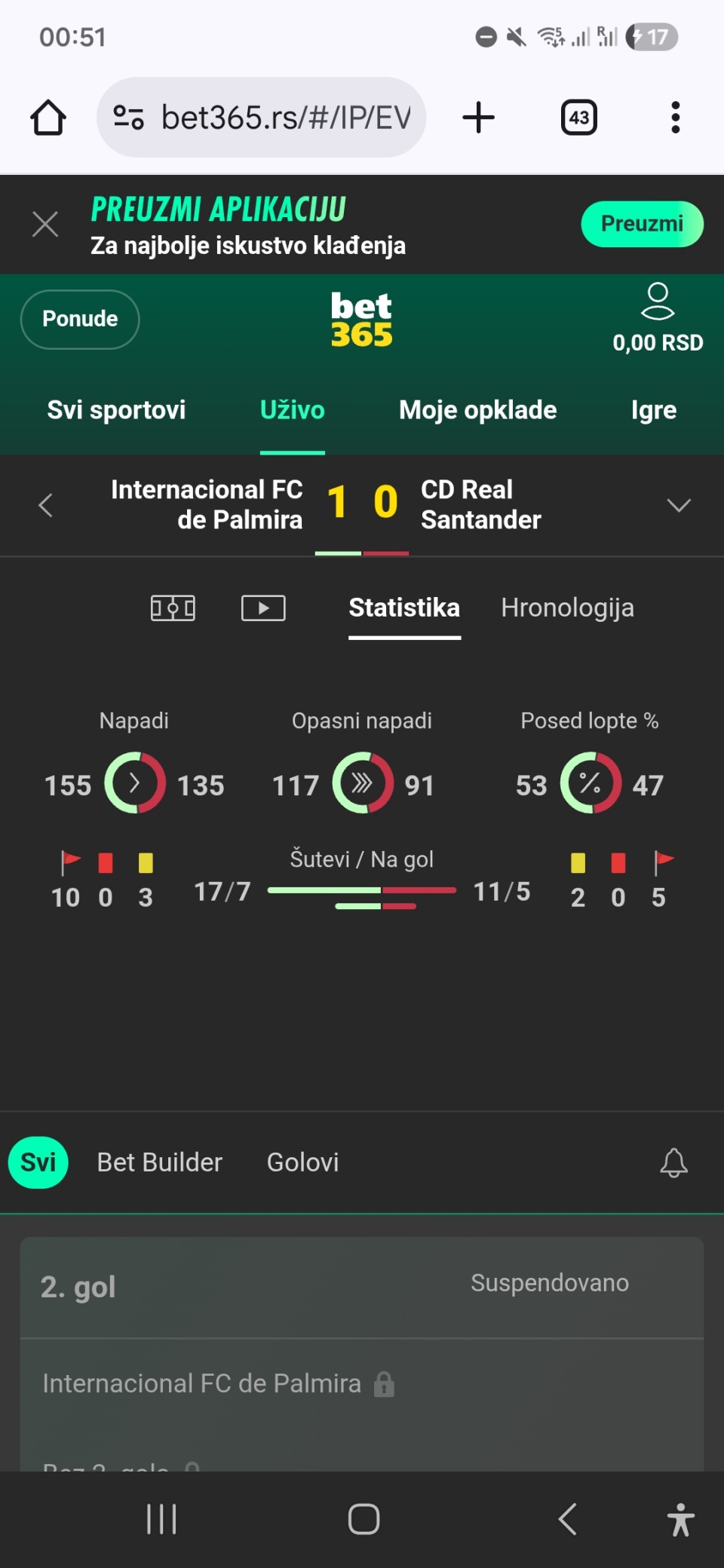This screenshot has height=1568, width=724.
Task: Dismiss the app download banner
Action: (x=45, y=224)
